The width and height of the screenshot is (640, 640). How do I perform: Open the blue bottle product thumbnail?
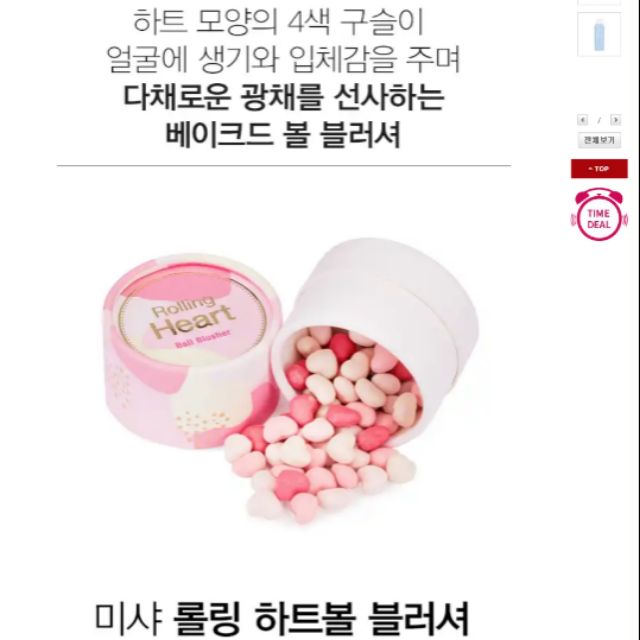click(599, 36)
